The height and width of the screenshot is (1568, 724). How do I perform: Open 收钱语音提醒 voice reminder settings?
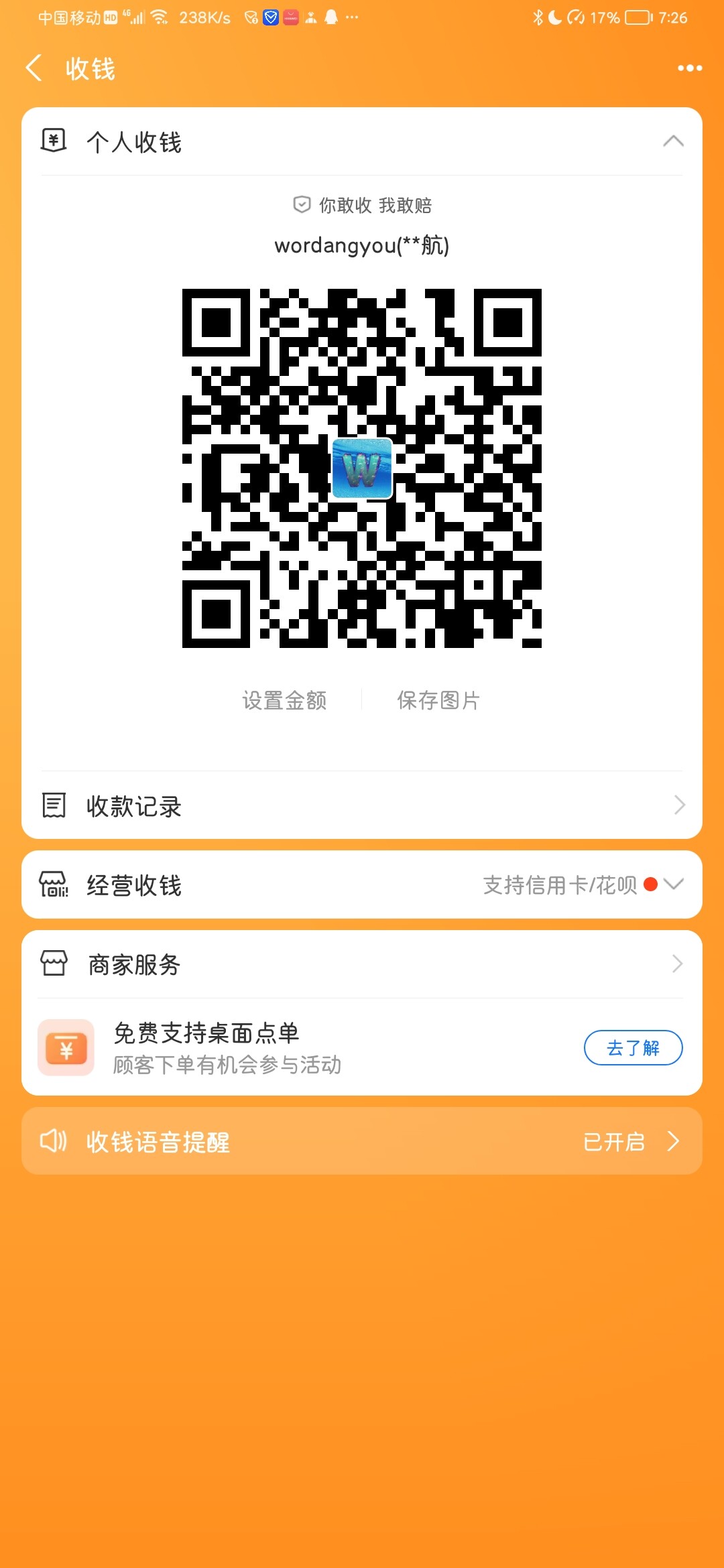[362, 1141]
